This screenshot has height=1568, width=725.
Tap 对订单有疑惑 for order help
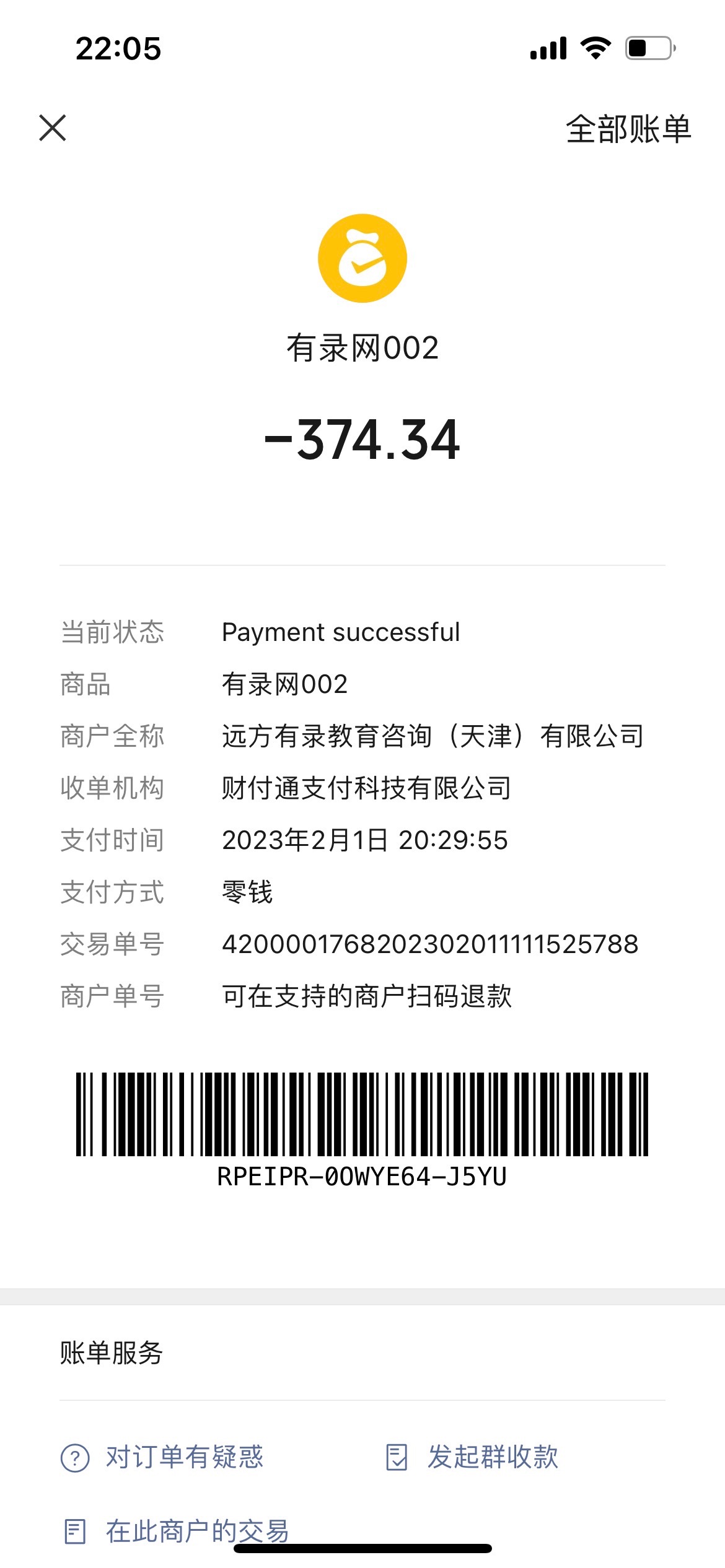pos(162,1457)
